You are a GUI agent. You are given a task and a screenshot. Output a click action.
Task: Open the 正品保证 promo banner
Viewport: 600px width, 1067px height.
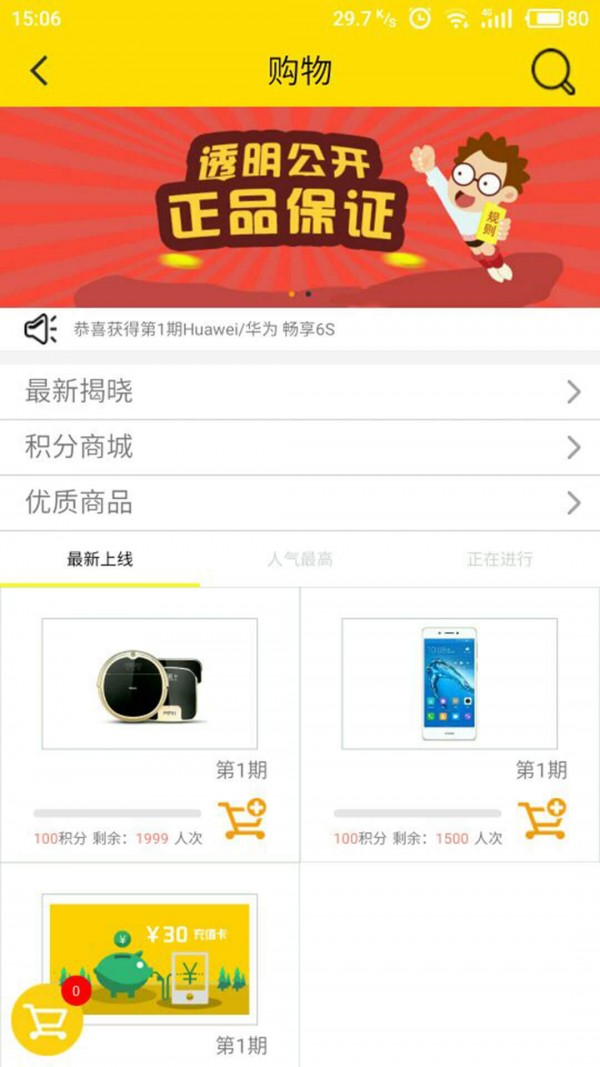300,206
